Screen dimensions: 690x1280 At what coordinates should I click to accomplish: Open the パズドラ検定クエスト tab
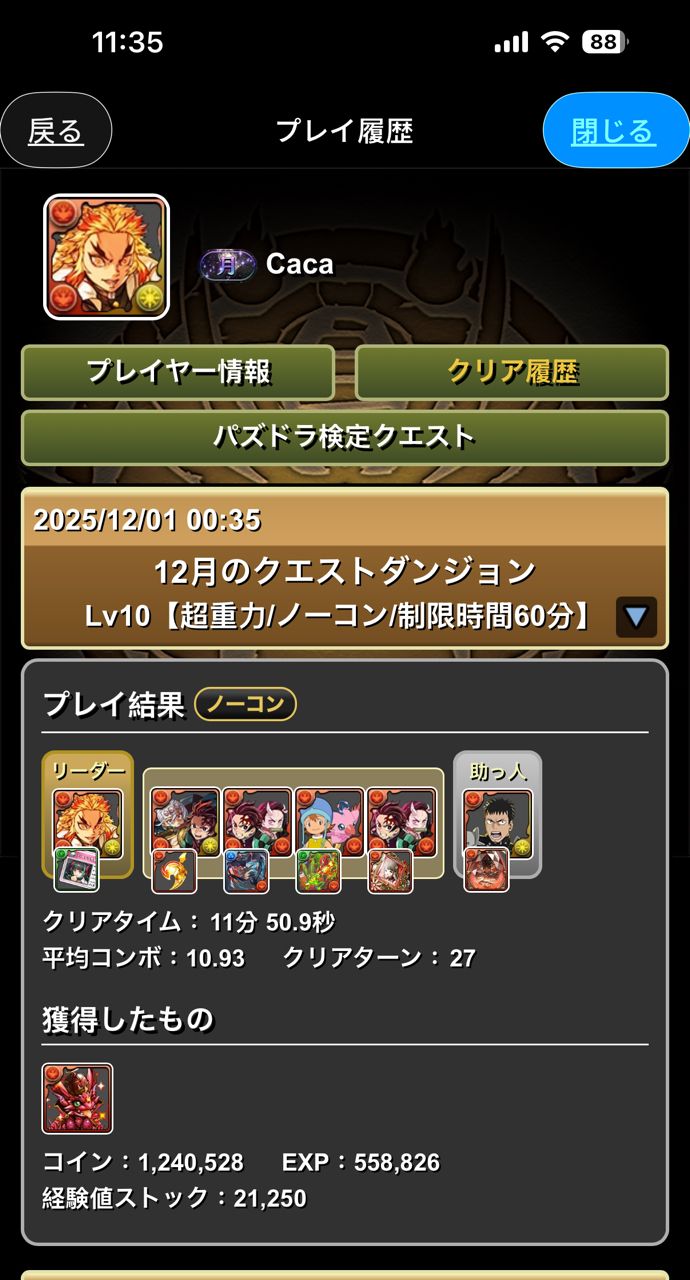coord(344,437)
